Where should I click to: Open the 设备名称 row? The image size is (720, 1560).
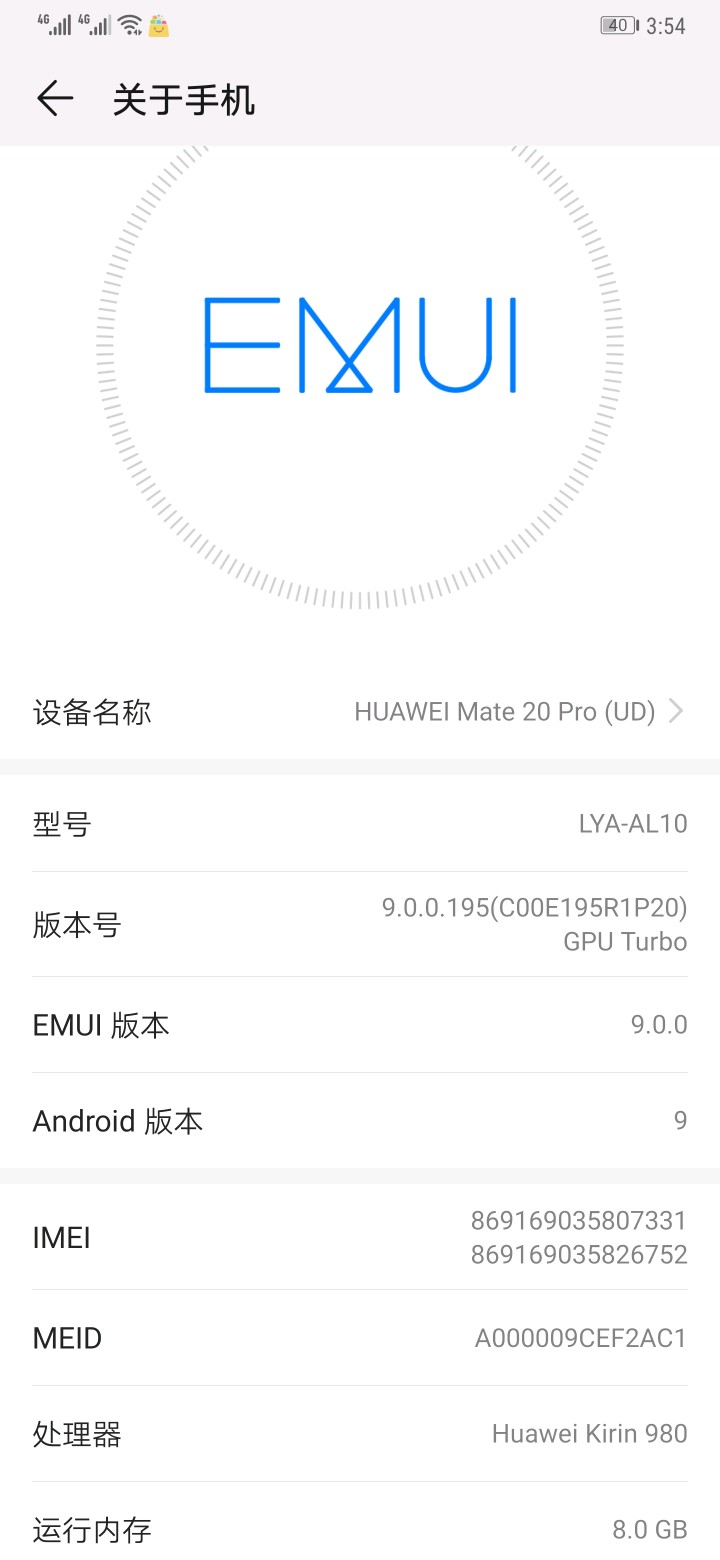click(x=360, y=712)
